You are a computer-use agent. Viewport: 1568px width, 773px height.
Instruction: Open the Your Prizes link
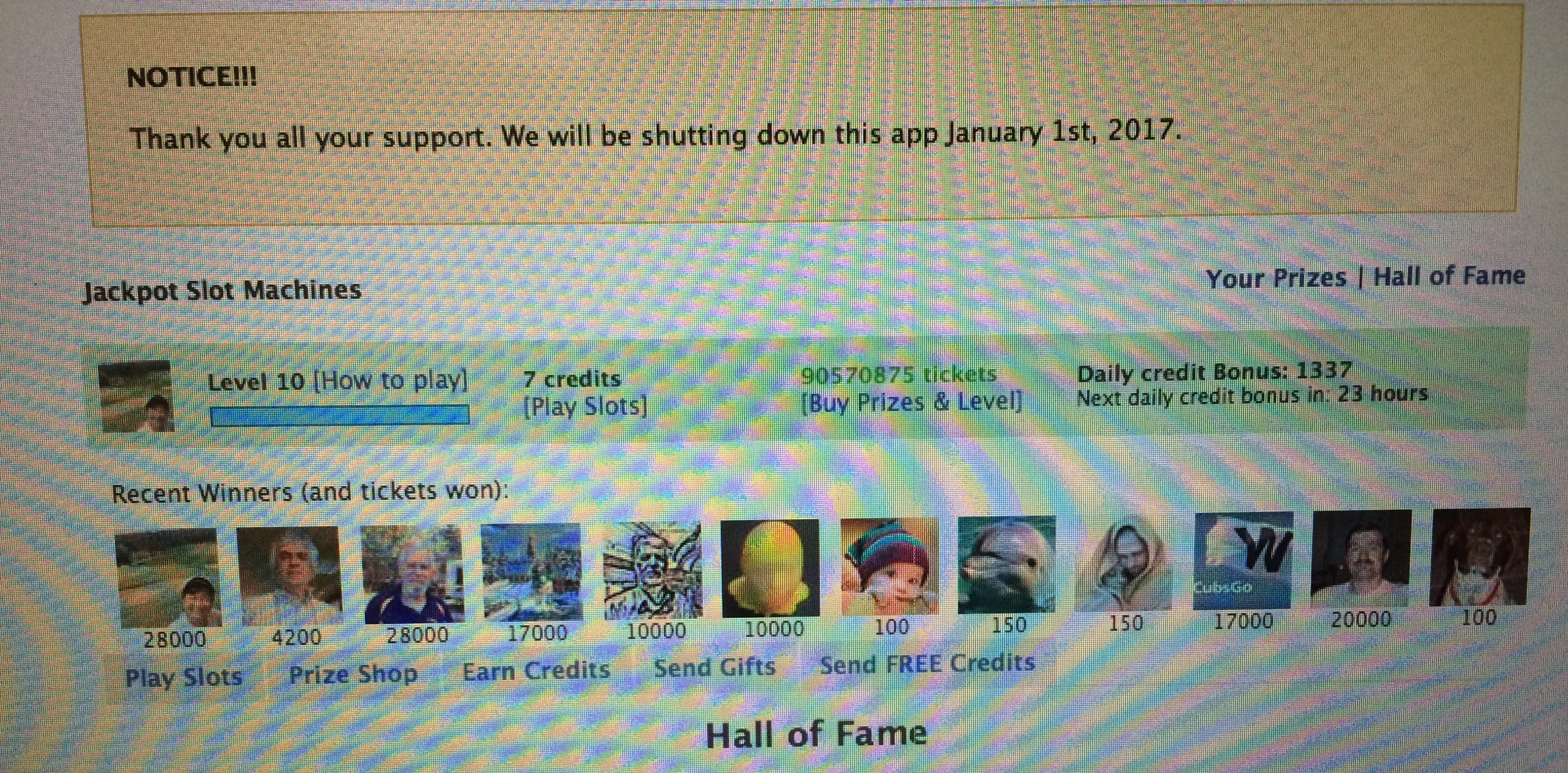tap(1276, 279)
